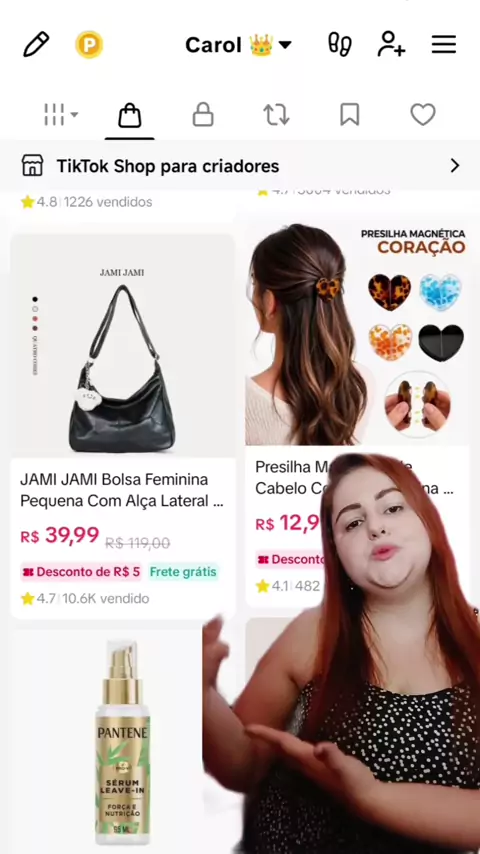Image resolution: width=480 pixels, height=854 pixels.
Task: Open TikTok Shop para criadores
Action: tap(240, 166)
